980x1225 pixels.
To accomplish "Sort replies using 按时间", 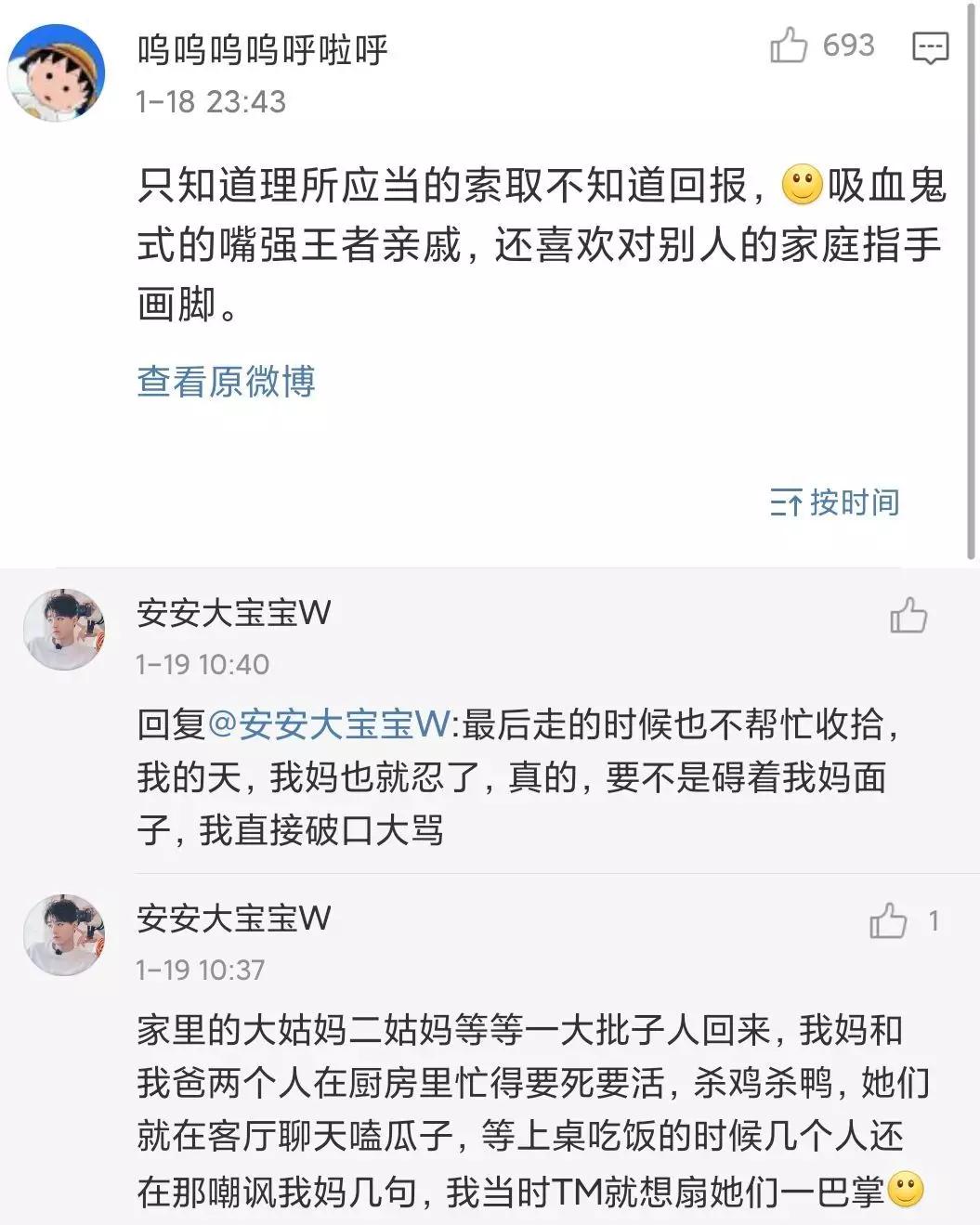I will tap(835, 502).
